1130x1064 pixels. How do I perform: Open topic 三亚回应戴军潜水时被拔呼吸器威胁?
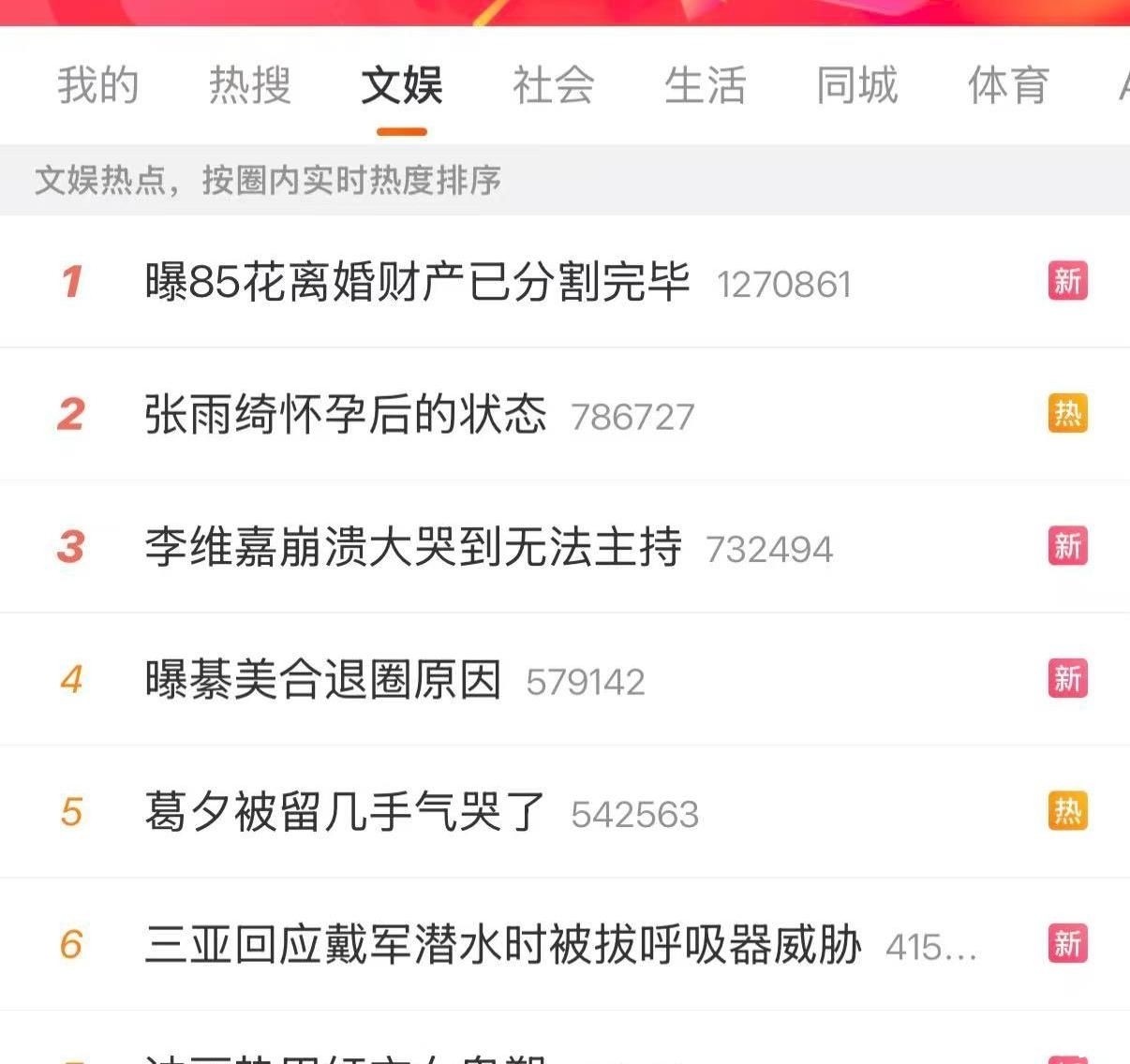click(502, 944)
